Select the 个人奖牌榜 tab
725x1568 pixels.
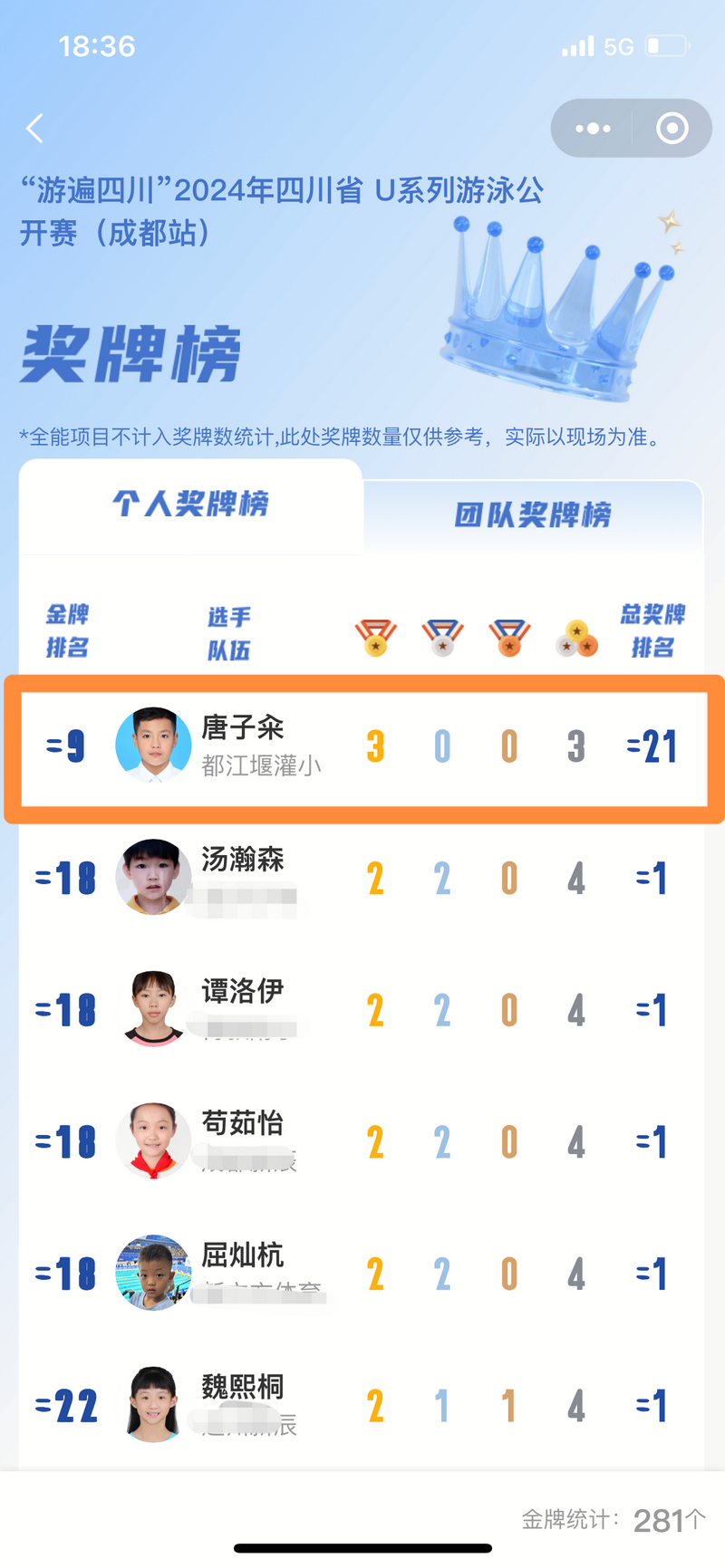(x=190, y=505)
